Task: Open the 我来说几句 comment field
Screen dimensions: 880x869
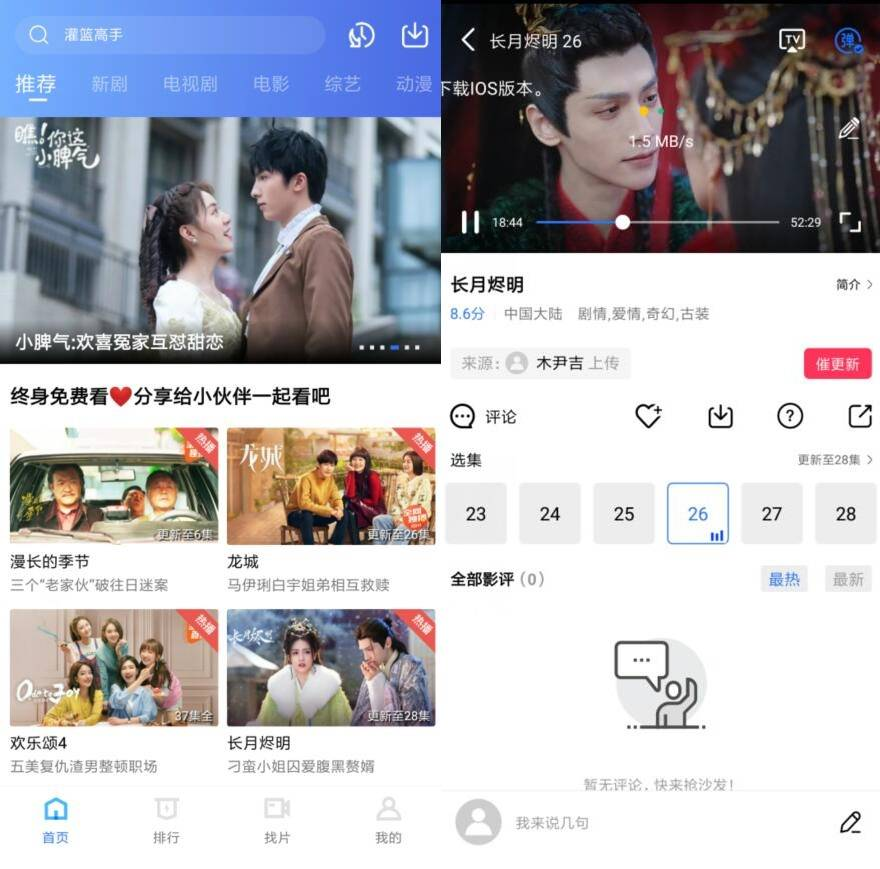Action: click(x=640, y=823)
